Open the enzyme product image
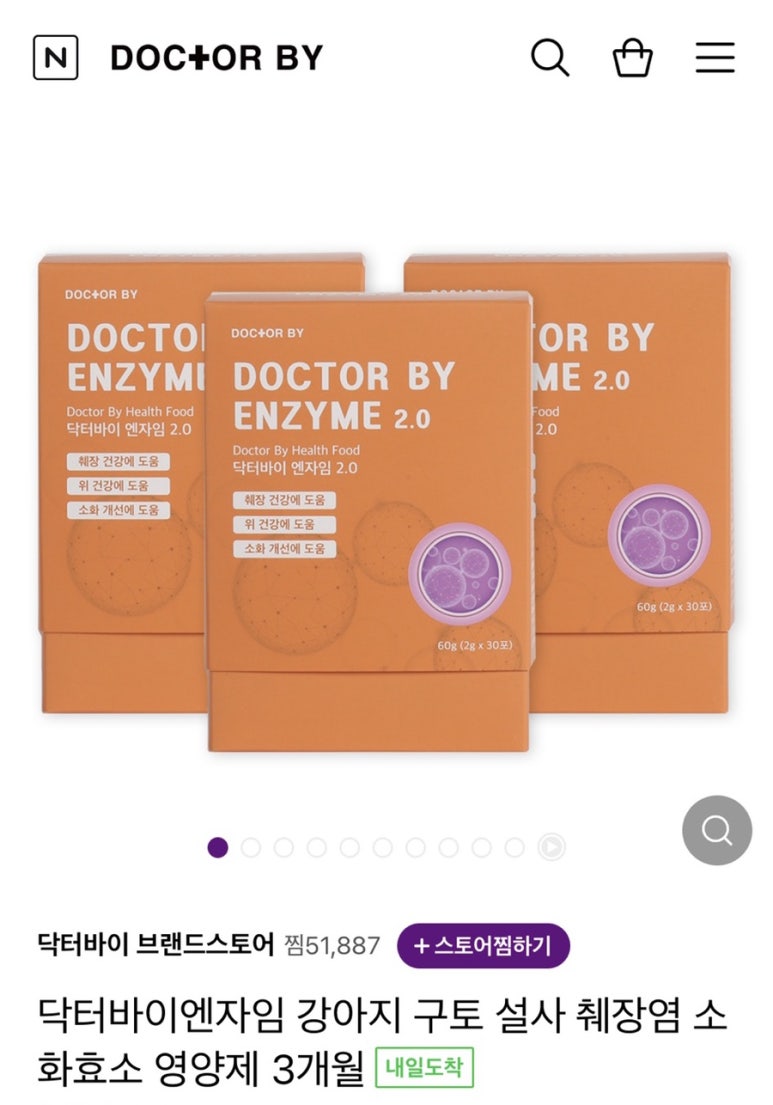The image size is (773, 1105). (x=386, y=500)
